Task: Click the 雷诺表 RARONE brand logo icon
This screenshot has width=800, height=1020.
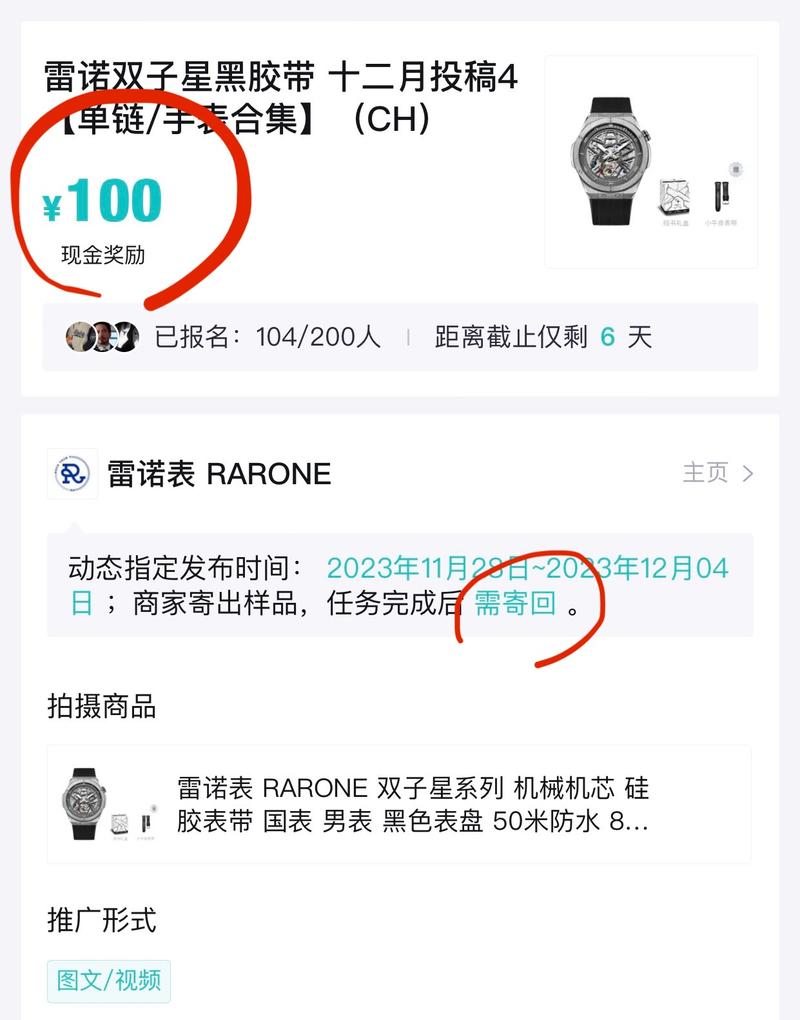Action: 70,474
